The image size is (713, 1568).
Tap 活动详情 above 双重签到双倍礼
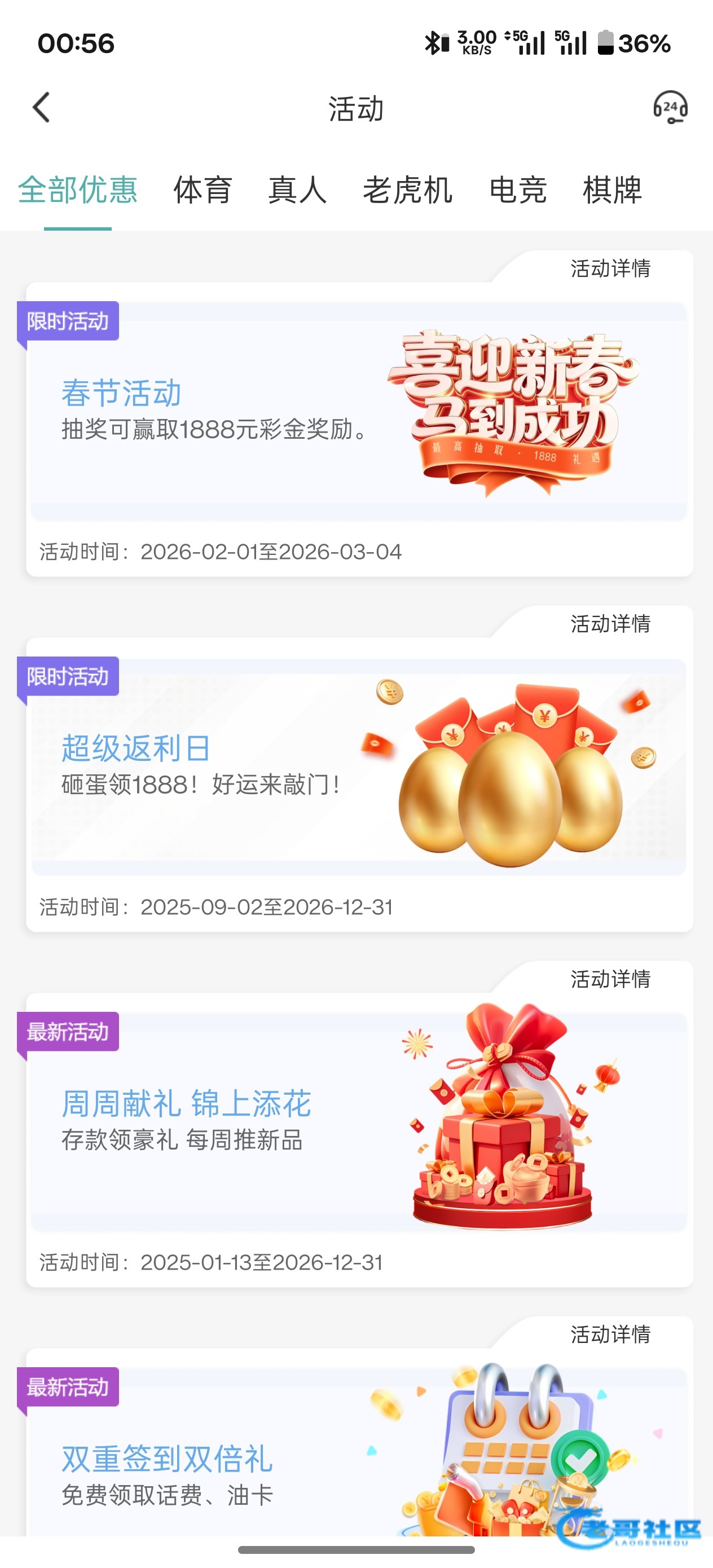(x=610, y=1335)
